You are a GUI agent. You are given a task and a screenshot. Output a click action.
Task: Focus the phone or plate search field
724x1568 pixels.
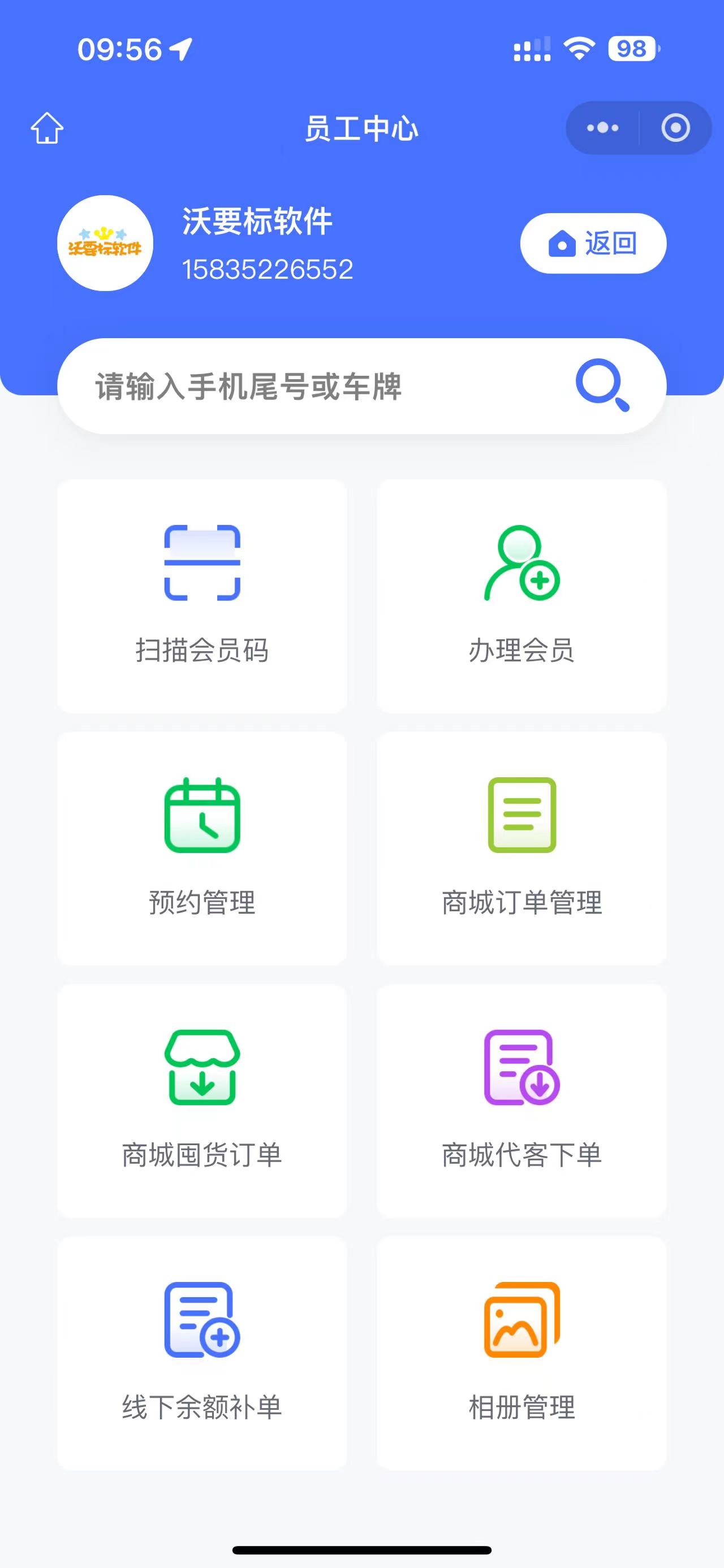(x=361, y=386)
